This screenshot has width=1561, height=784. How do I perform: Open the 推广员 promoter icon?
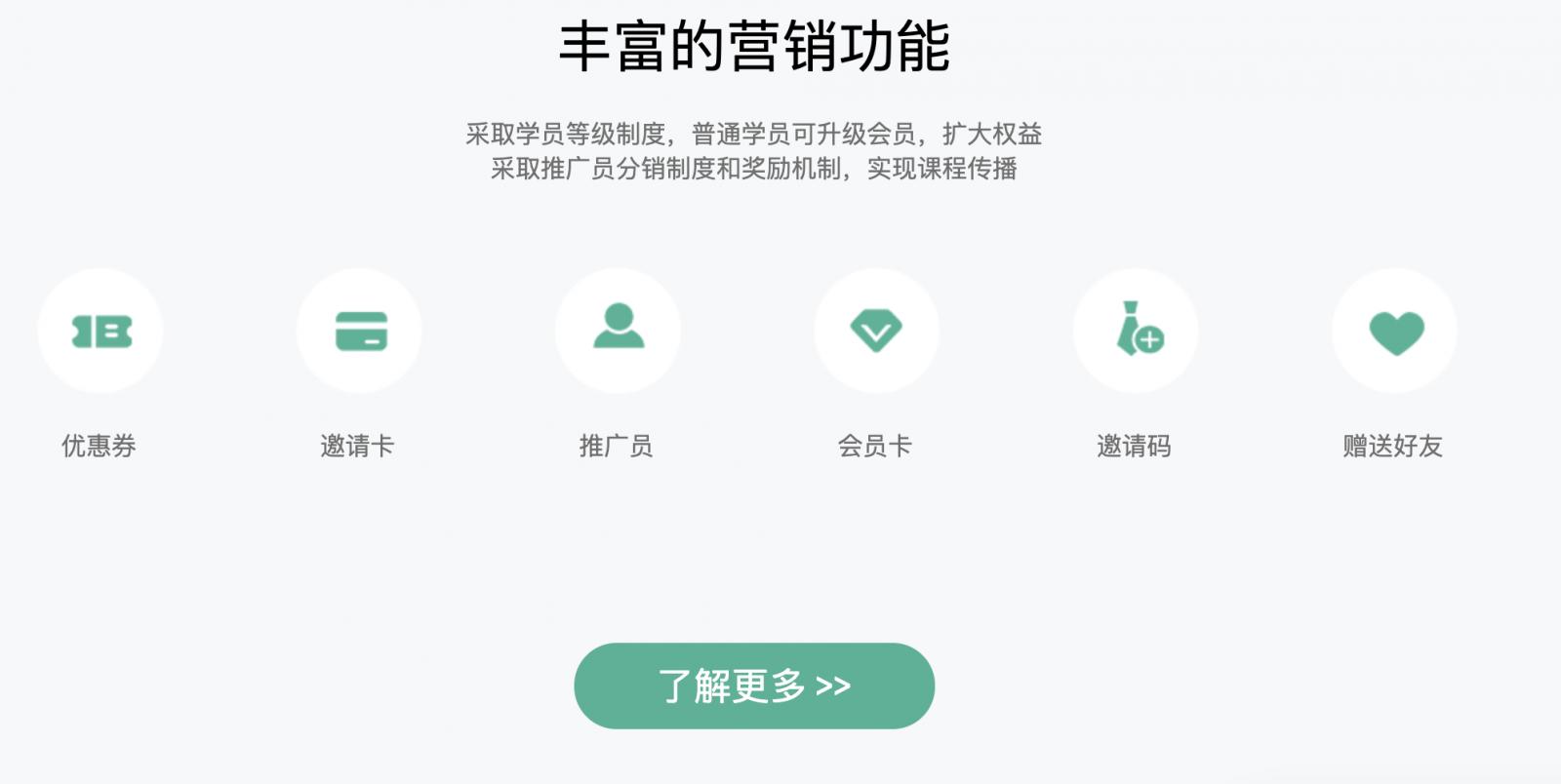click(x=619, y=330)
